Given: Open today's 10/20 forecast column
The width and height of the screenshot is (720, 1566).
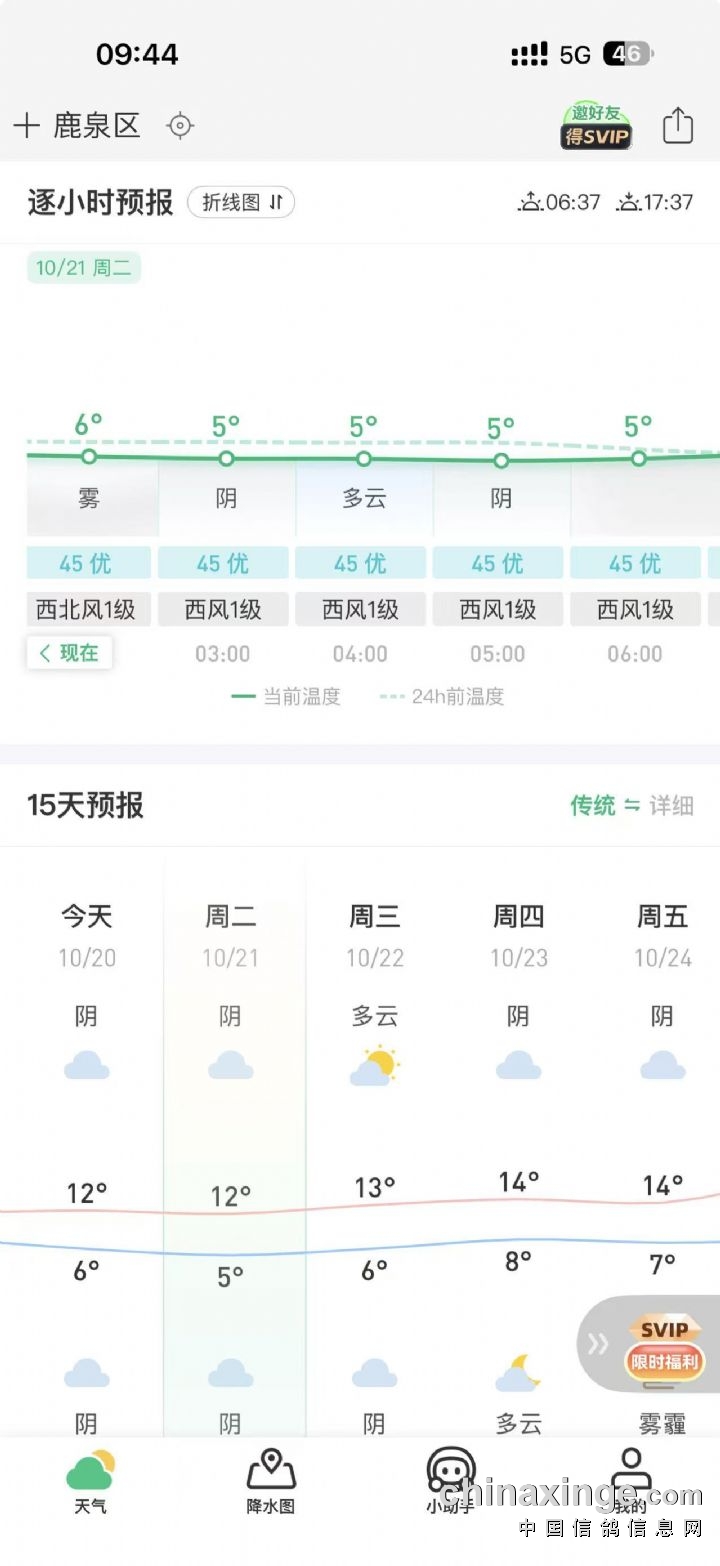Looking at the screenshot, I should click(87, 1000).
